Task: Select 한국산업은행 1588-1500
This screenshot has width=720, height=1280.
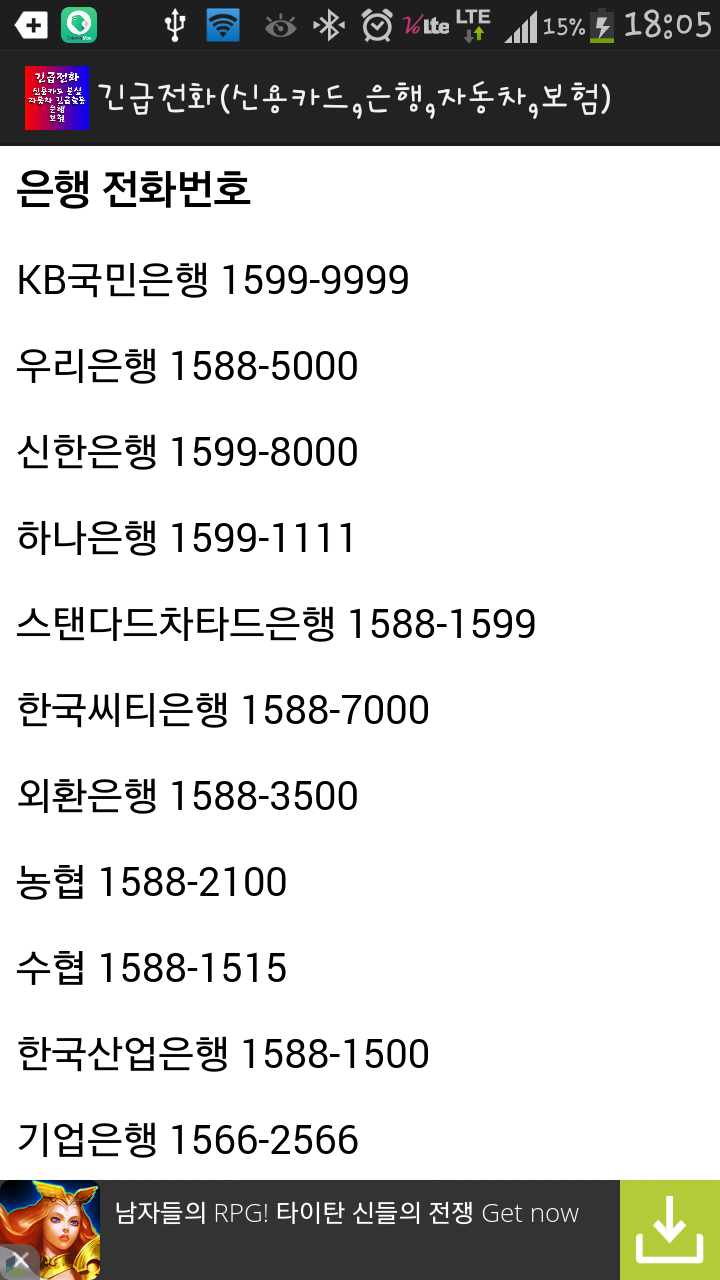Action: coord(223,1055)
